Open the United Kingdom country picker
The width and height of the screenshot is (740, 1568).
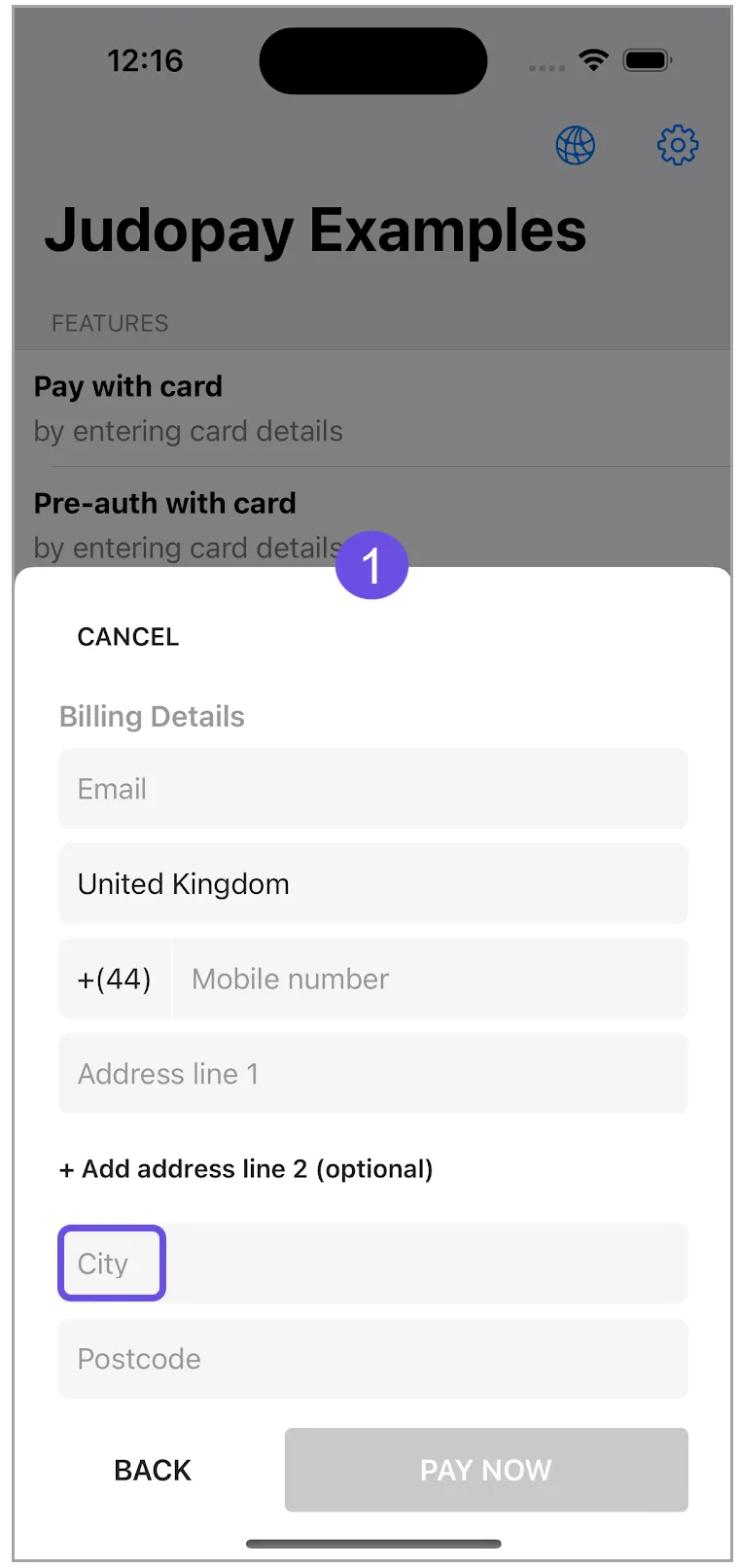(372, 884)
